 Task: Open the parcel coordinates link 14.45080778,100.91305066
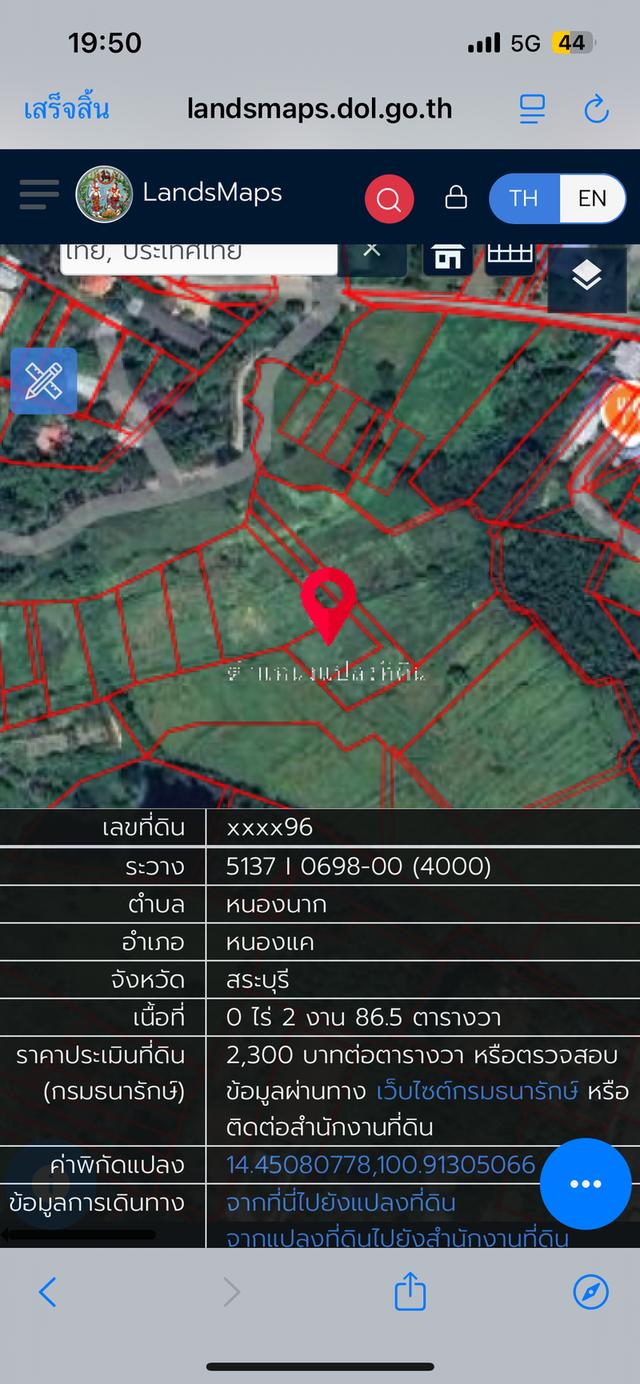pyautogui.click(x=380, y=1164)
